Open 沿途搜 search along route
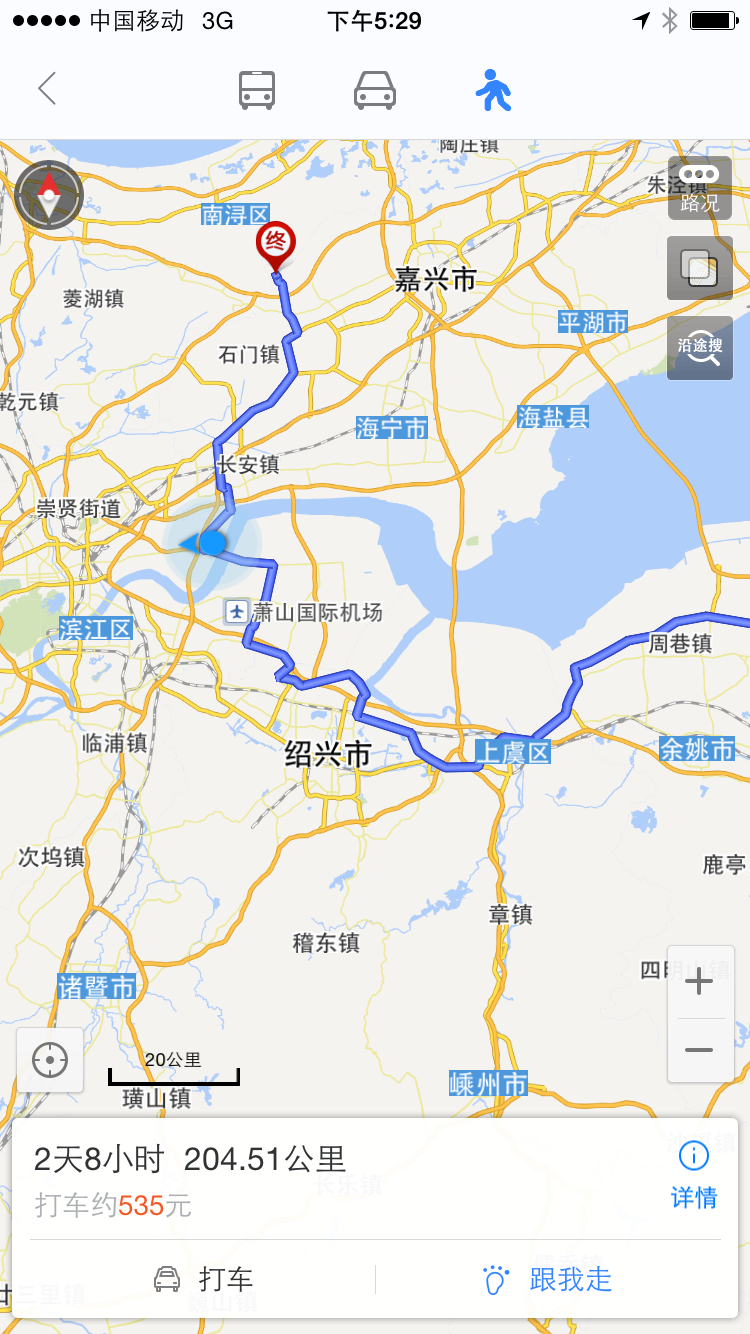The width and height of the screenshot is (750, 1334). 699,348
